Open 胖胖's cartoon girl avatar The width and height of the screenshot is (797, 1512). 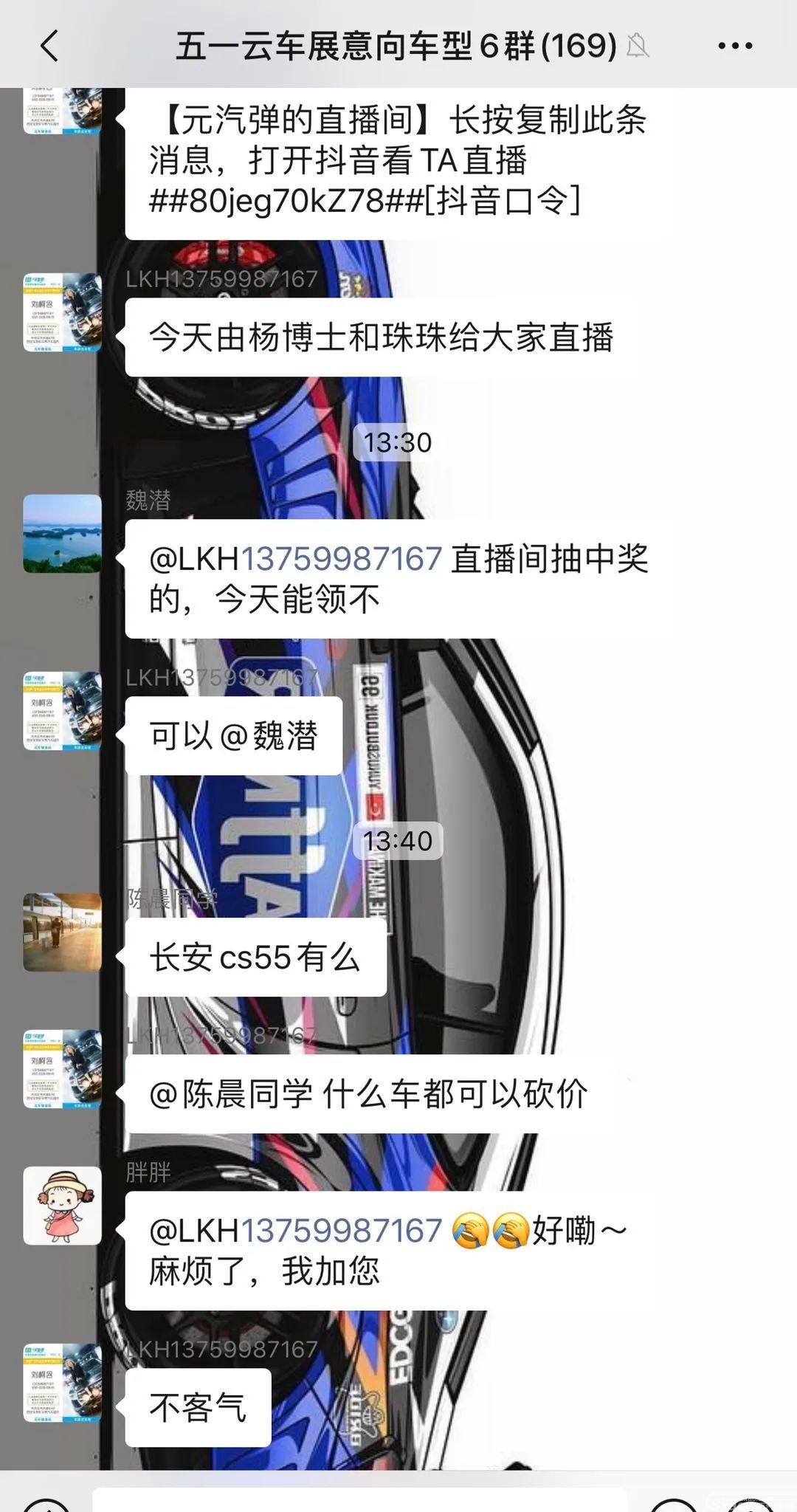(x=62, y=1205)
